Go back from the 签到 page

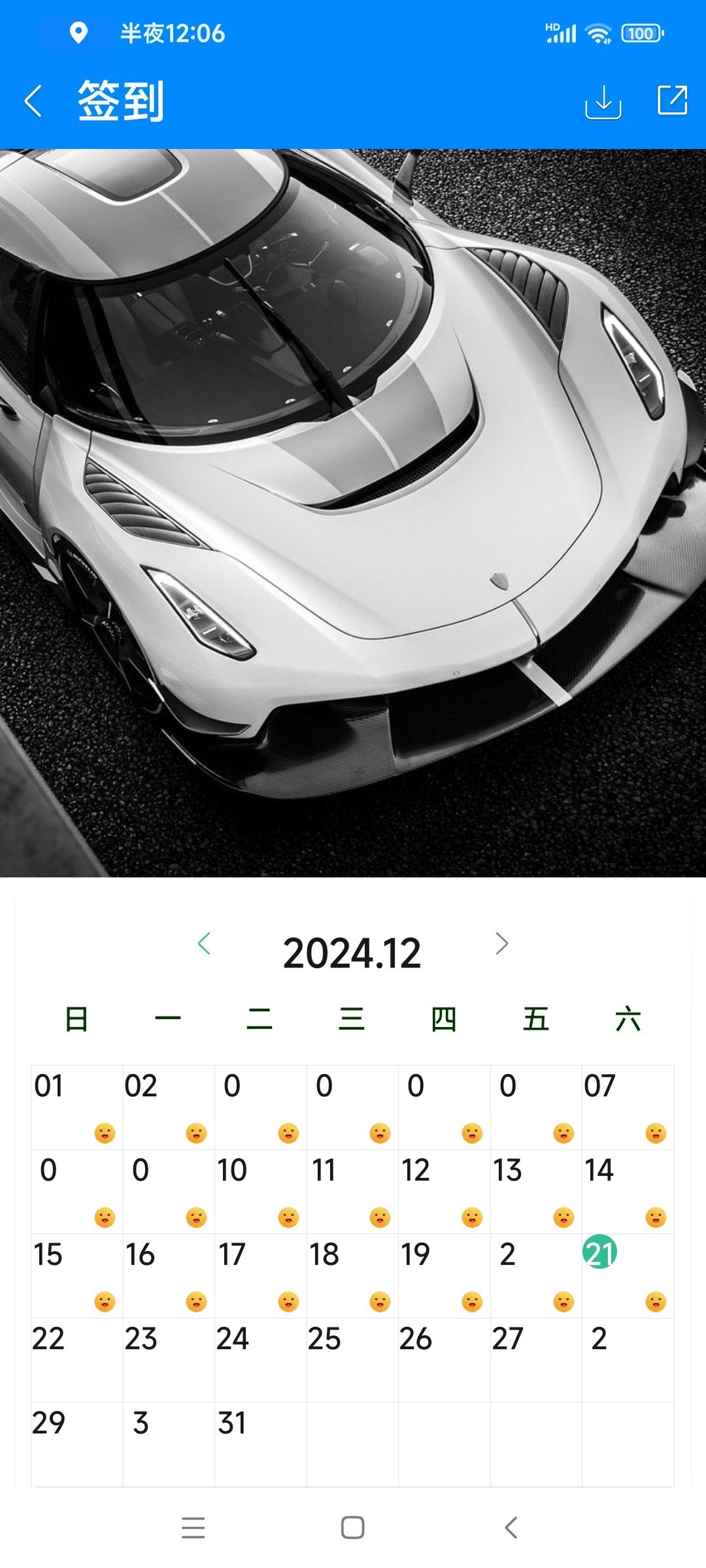(x=34, y=101)
